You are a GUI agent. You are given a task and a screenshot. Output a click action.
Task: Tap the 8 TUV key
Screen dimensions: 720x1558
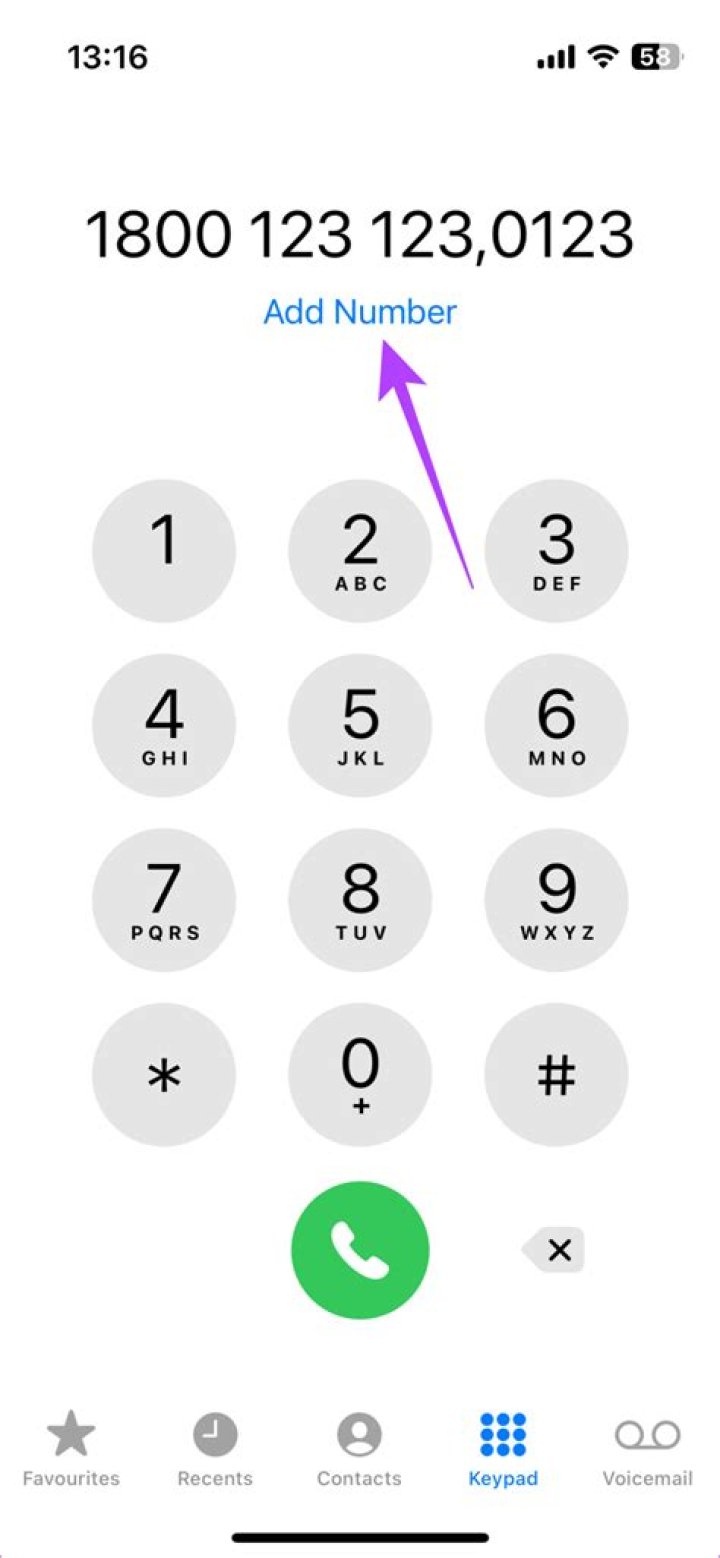(x=360, y=900)
